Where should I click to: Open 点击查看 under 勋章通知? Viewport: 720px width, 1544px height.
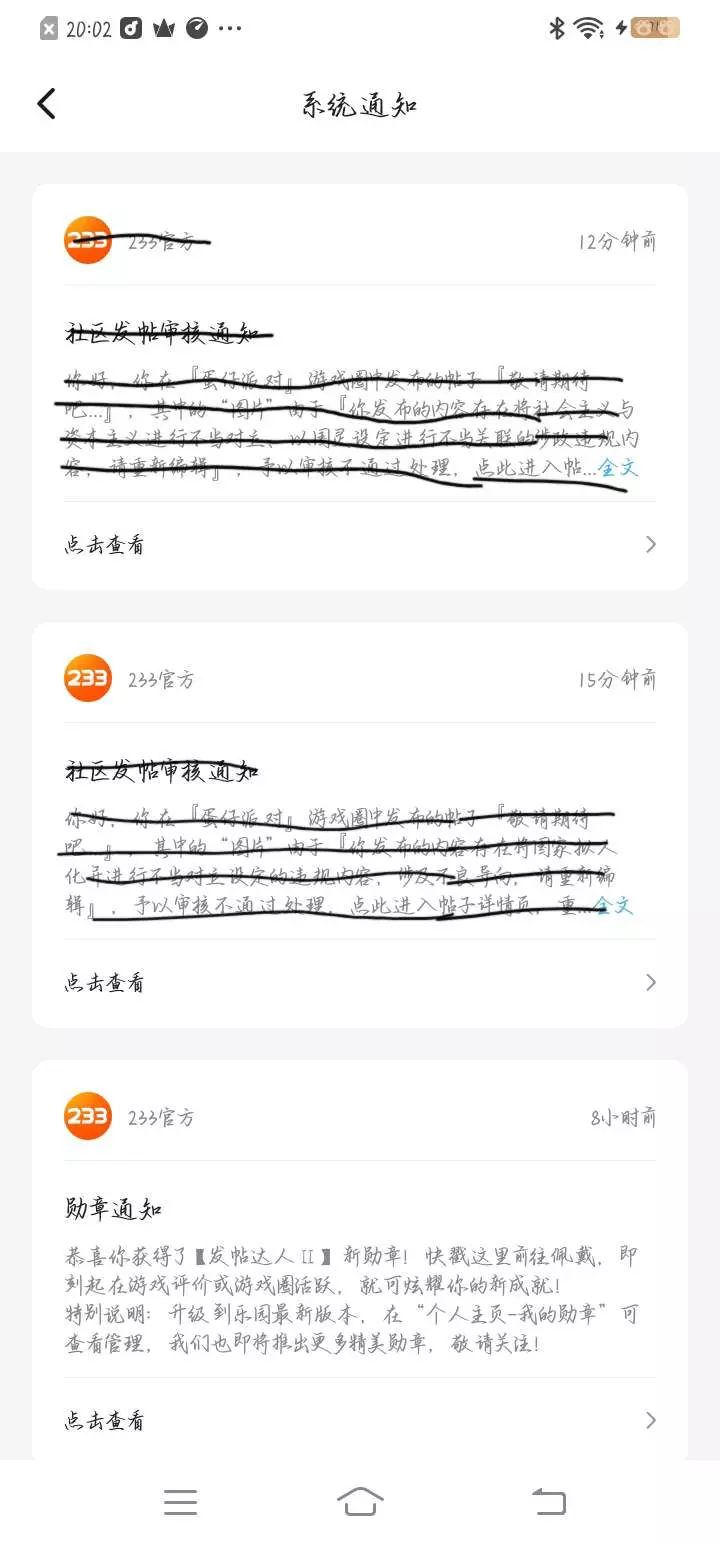(x=360, y=1421)
